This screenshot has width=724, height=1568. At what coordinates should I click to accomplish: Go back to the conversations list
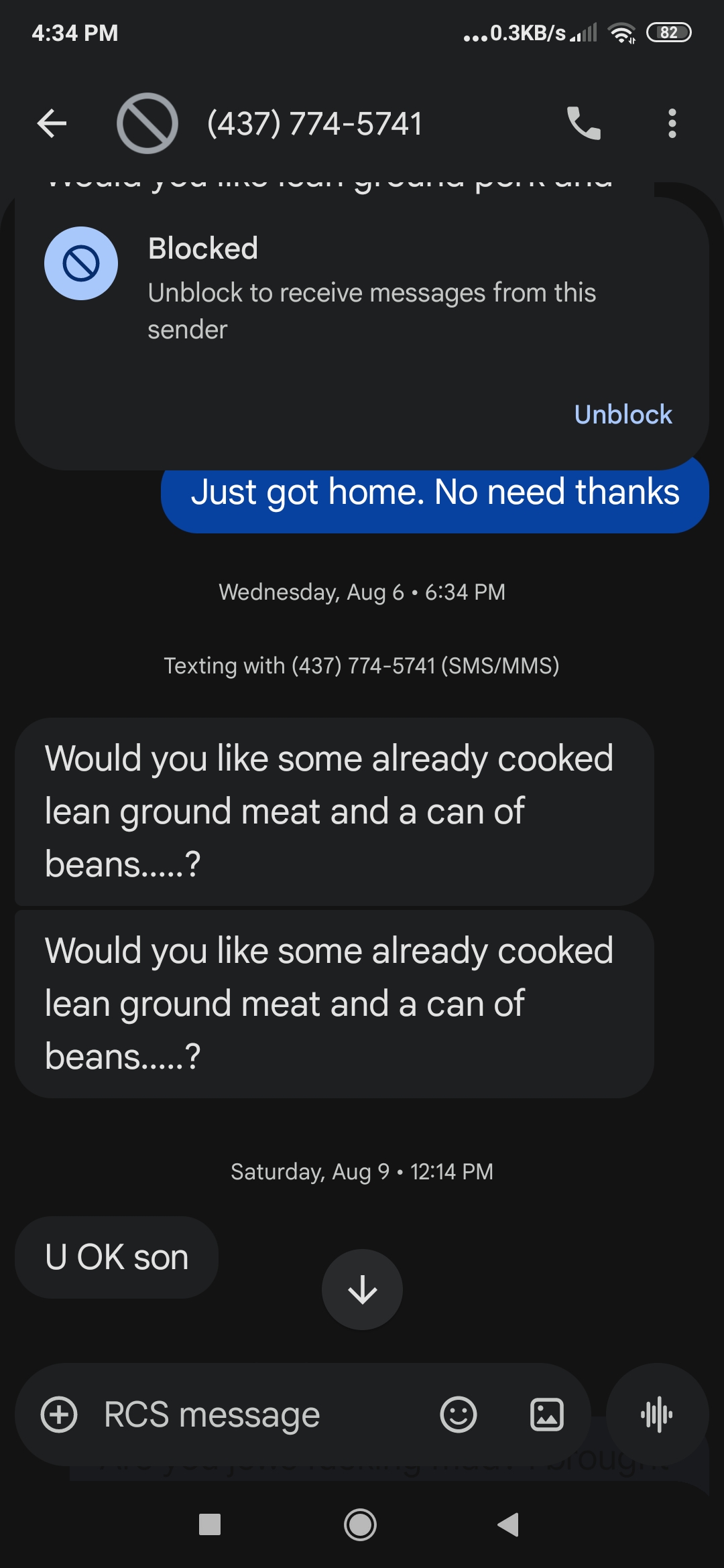pos(52,123)
